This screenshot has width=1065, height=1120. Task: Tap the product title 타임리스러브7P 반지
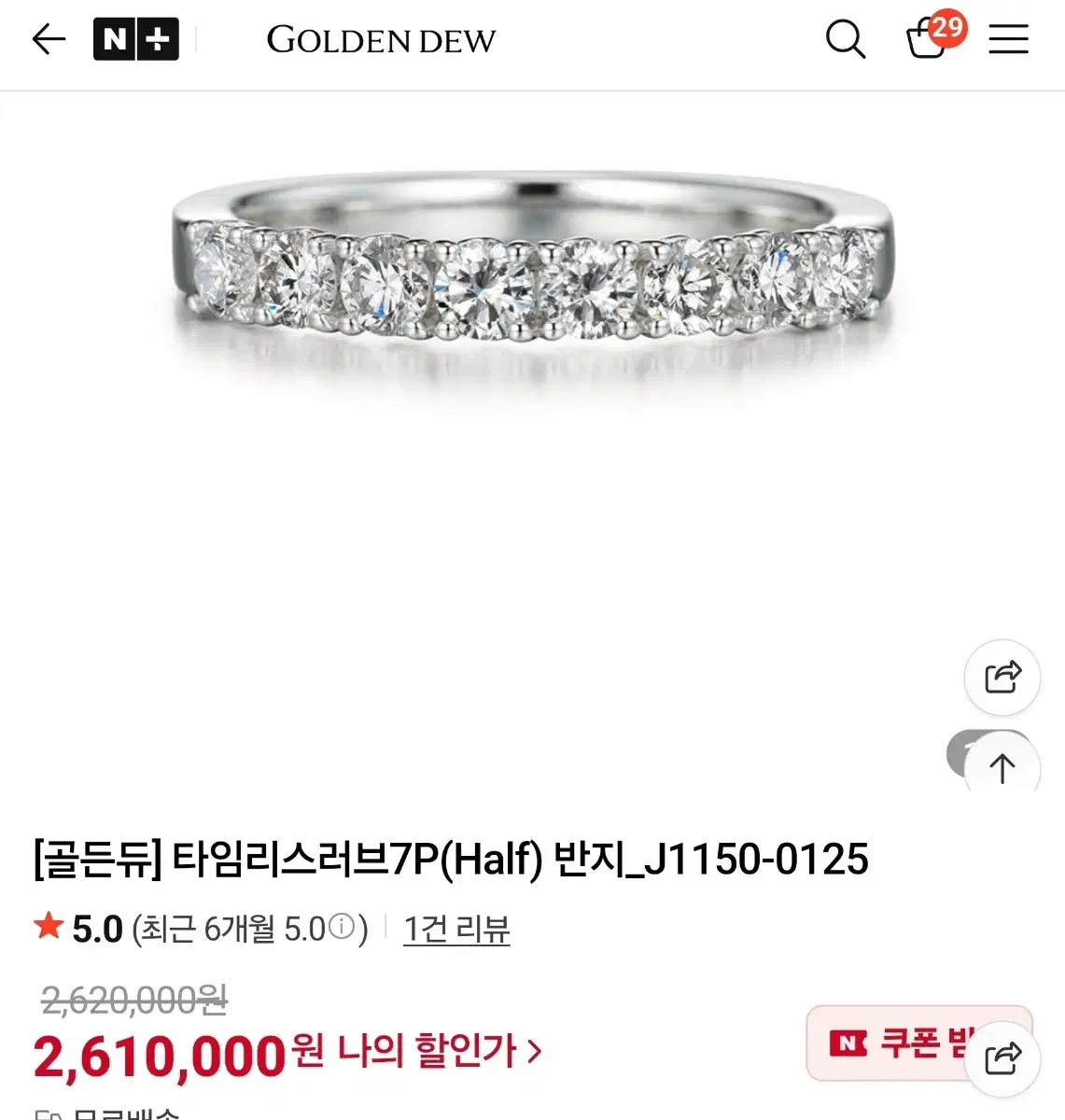(451, 861)
